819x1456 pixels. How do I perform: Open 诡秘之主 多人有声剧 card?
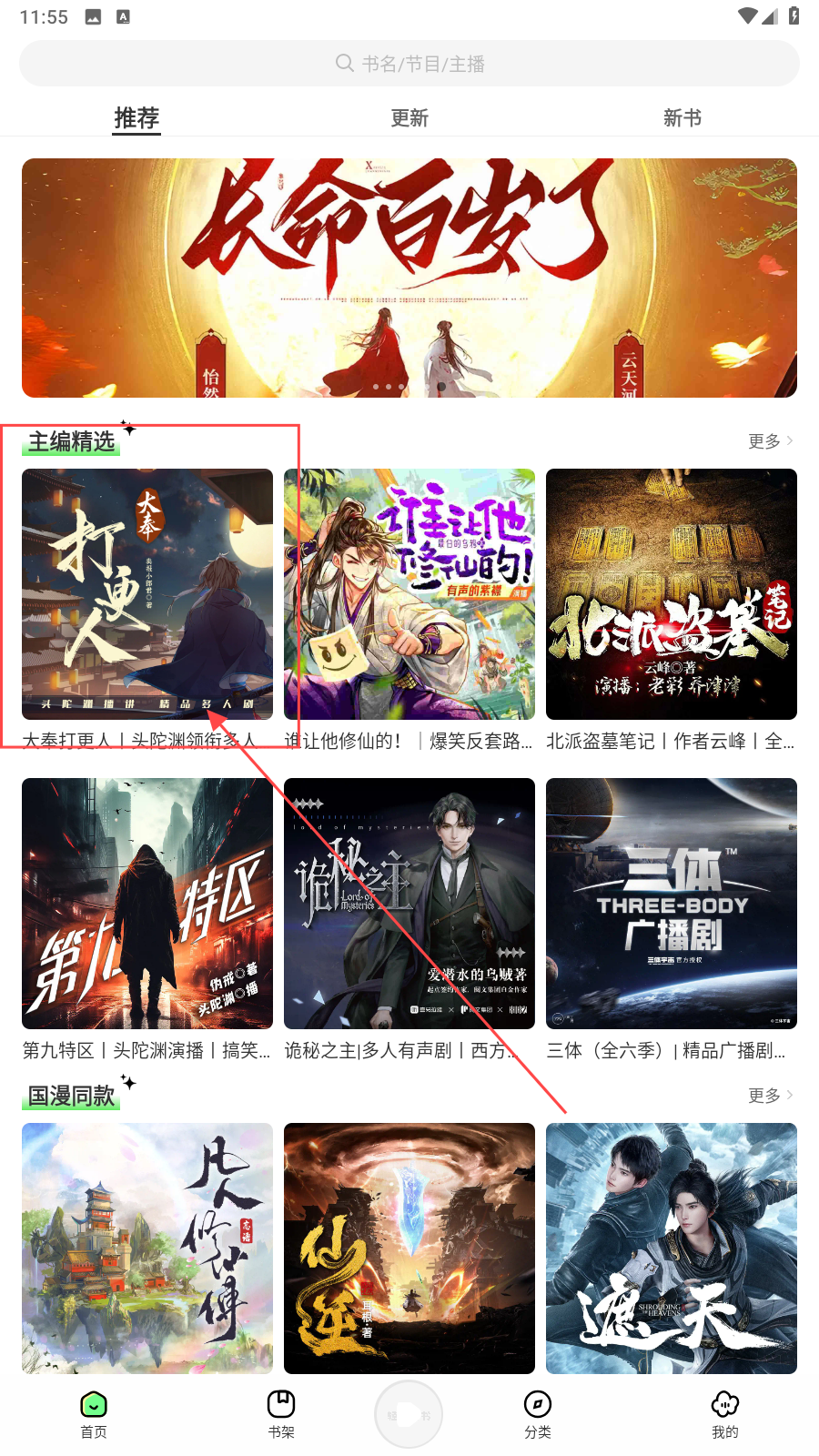coord(409,904)
